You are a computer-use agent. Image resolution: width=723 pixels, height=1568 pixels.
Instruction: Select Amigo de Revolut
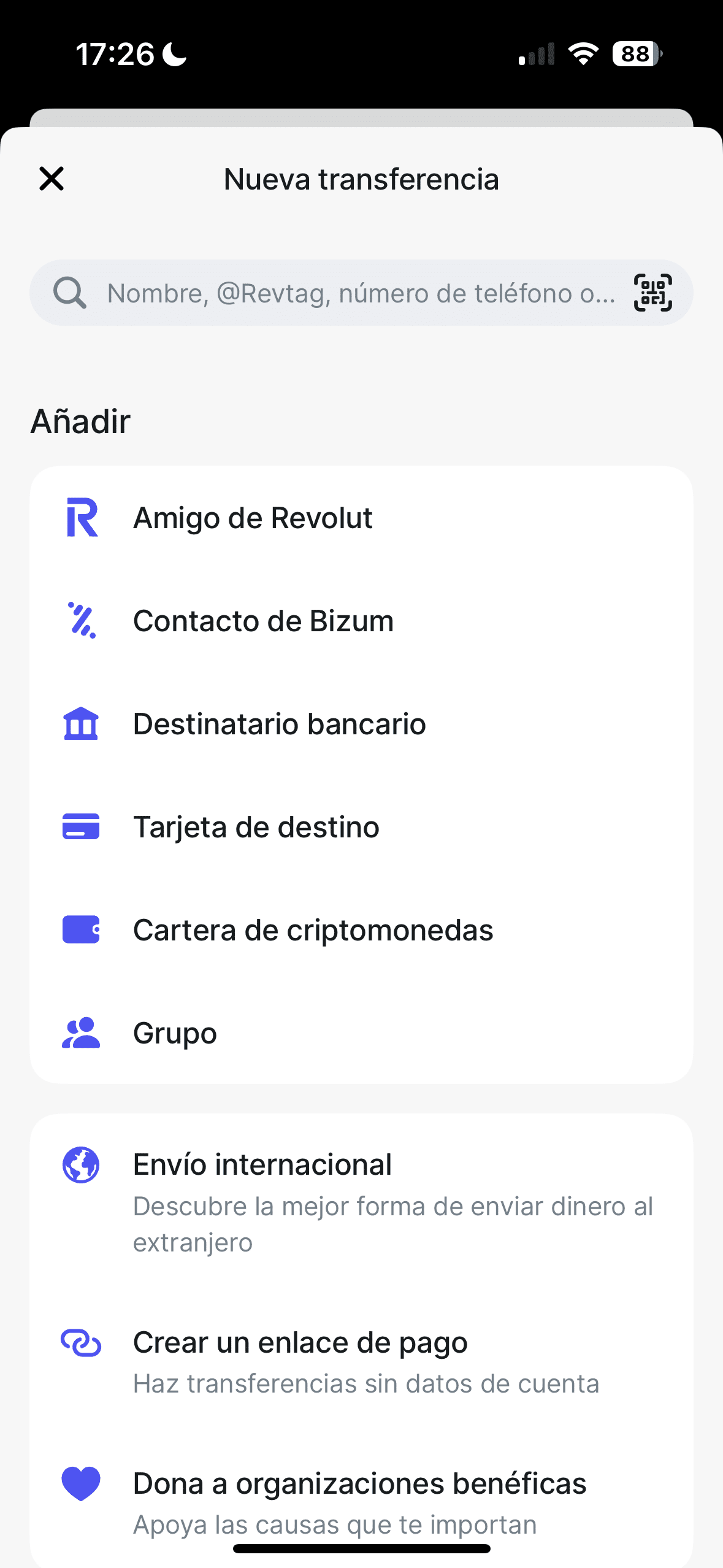[361, 518]
